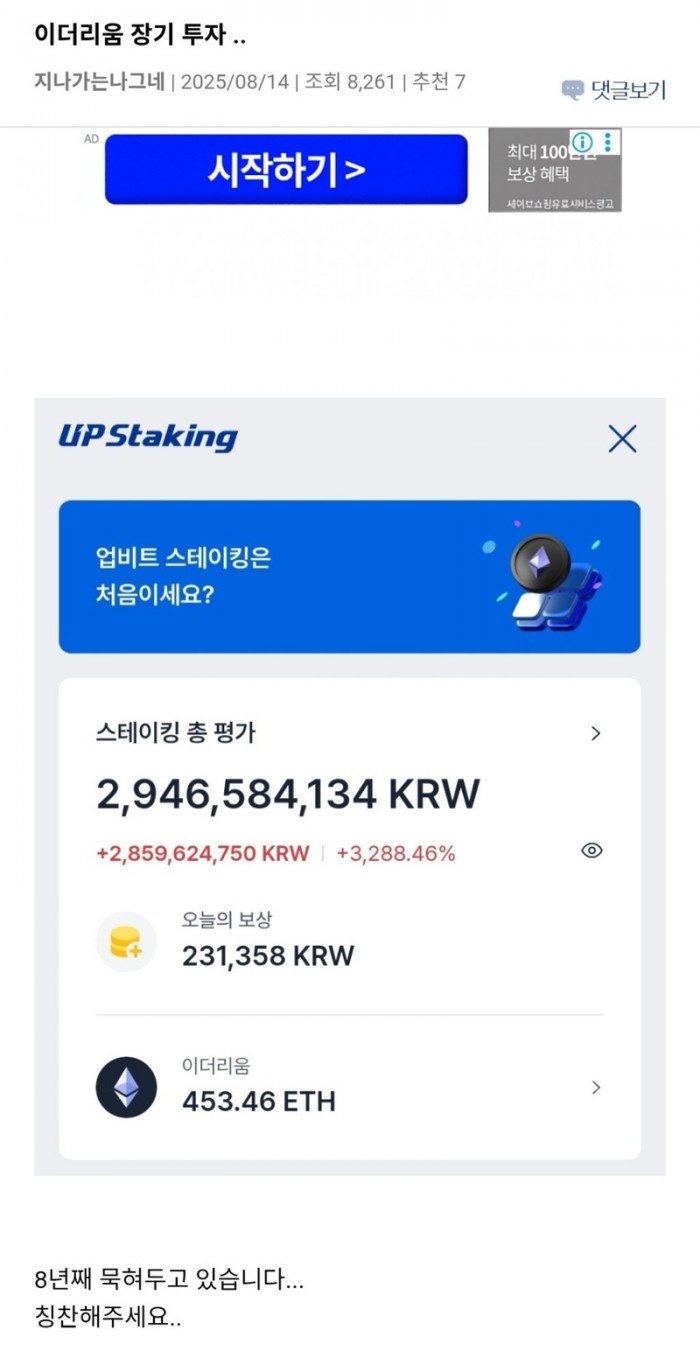Open the ad's three-dot options menu
700x1358 pixels.
coord(608,142)
